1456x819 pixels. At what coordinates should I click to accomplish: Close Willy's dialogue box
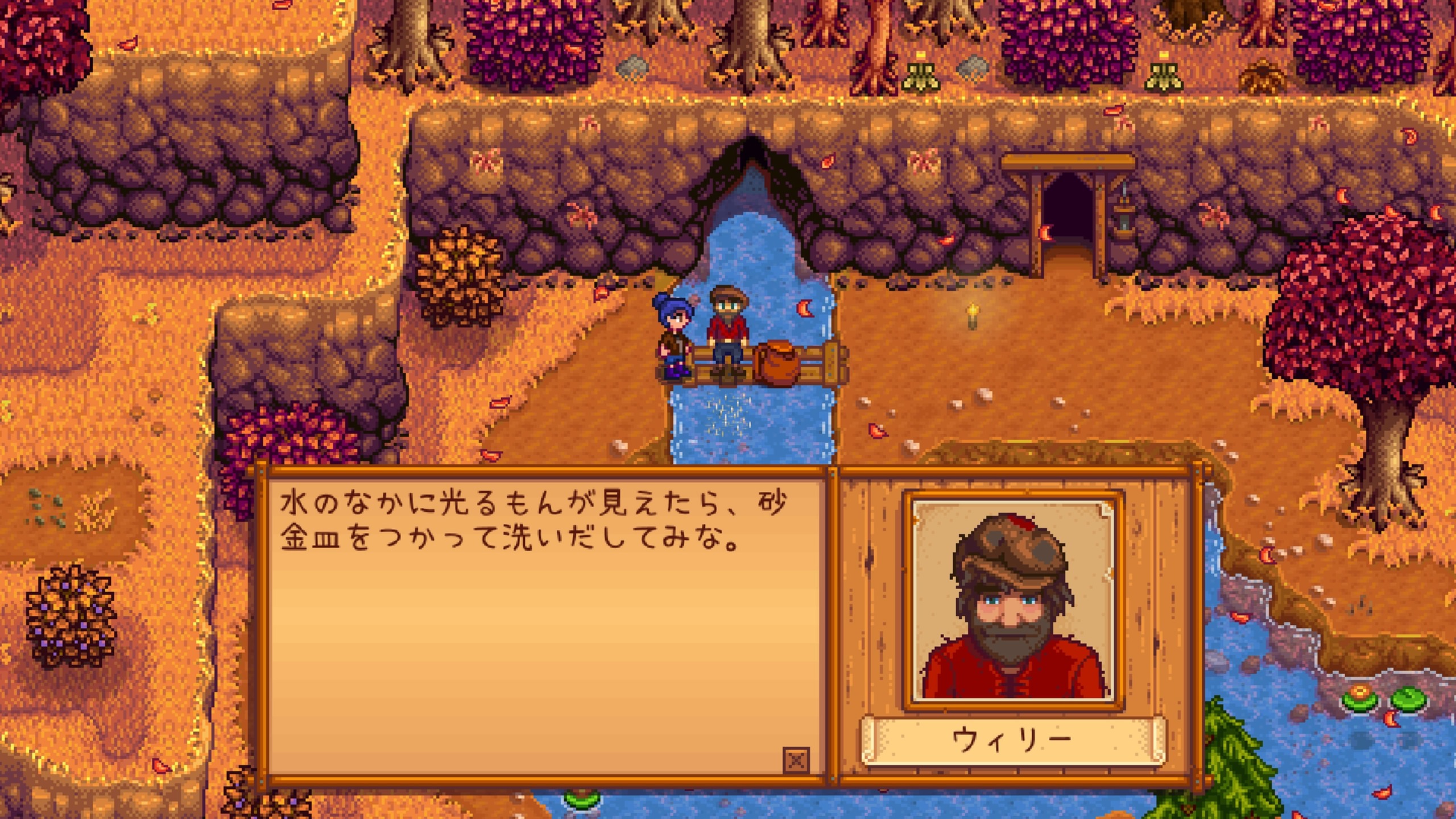point(796,759)
